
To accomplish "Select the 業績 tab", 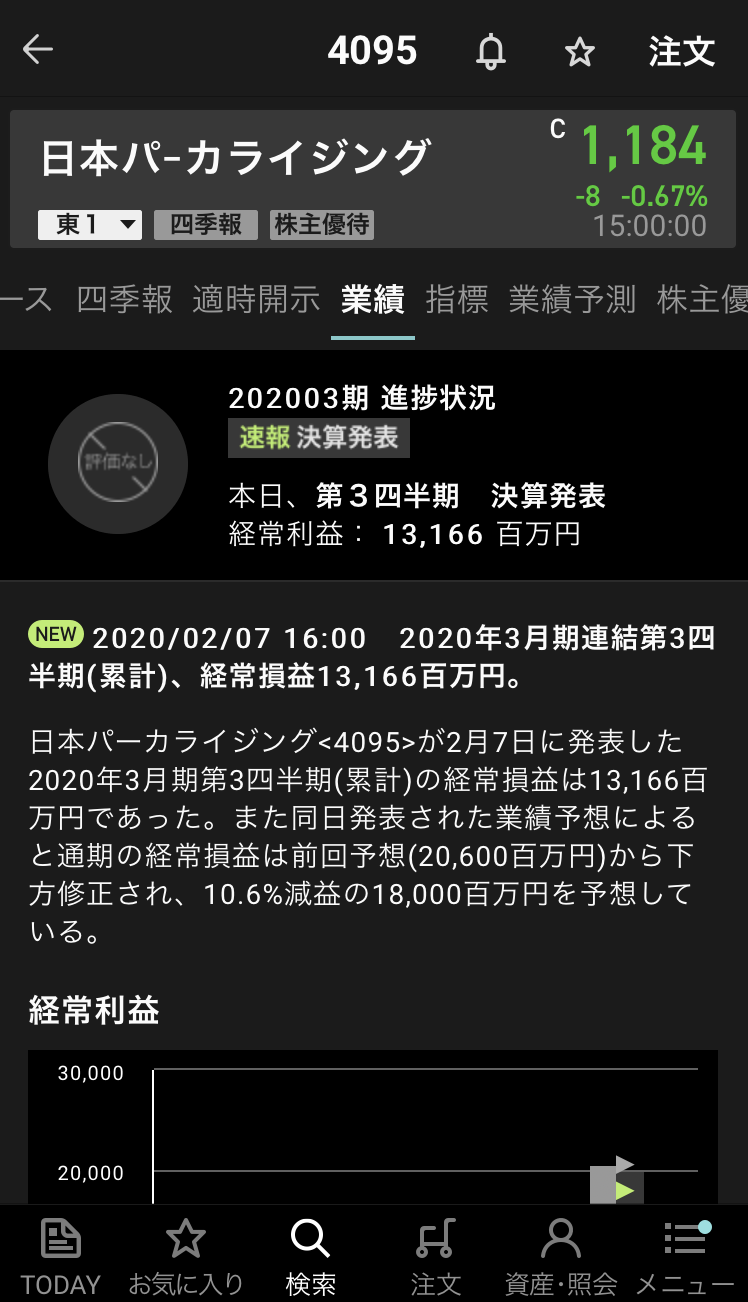I will (372, 299).
